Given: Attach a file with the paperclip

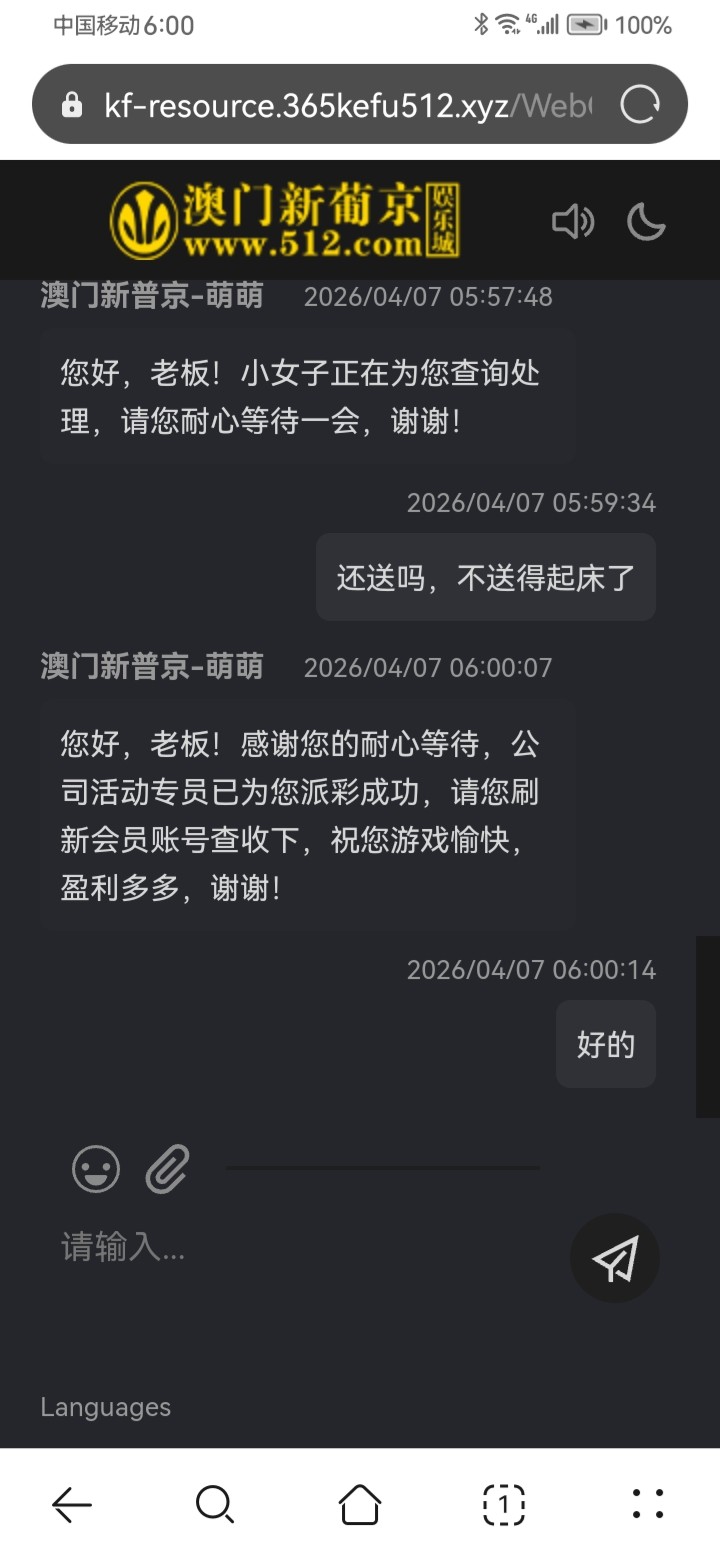Looking at the screenshot, I should 168,1169.
